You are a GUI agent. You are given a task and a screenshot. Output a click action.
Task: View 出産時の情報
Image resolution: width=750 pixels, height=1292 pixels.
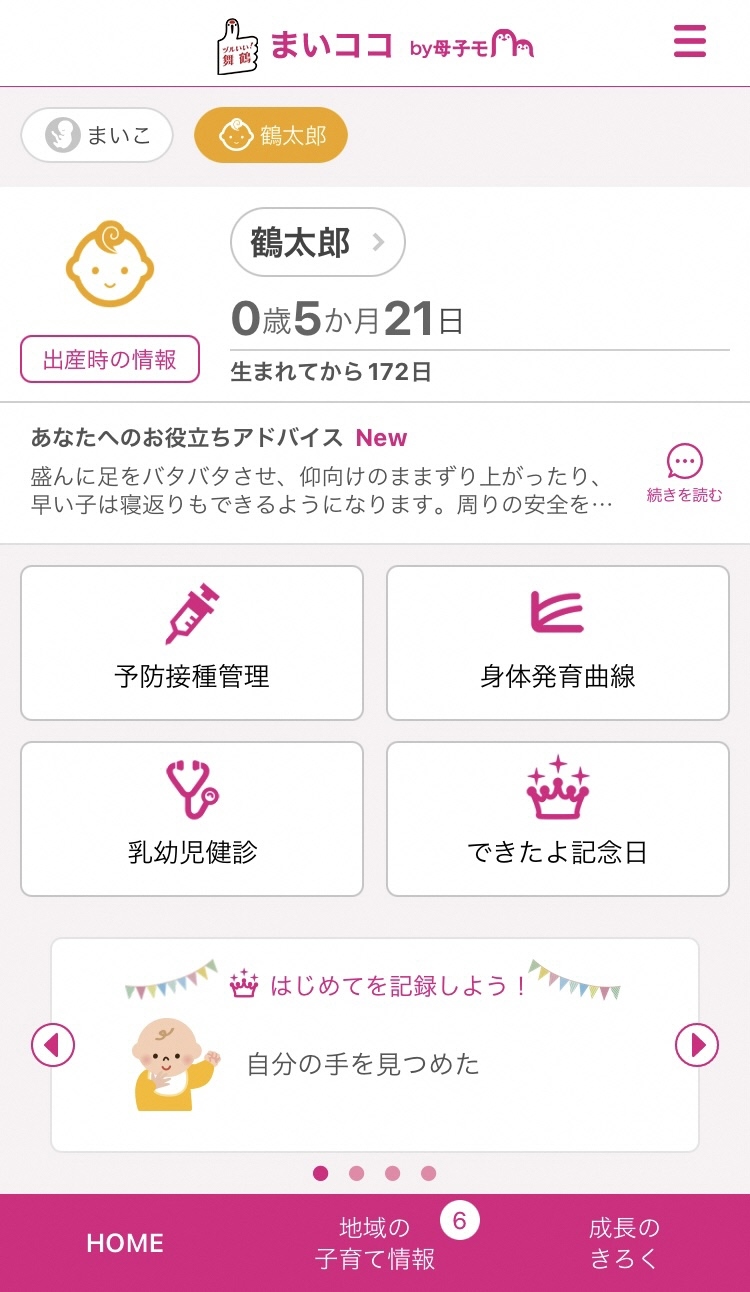(110, 360)
